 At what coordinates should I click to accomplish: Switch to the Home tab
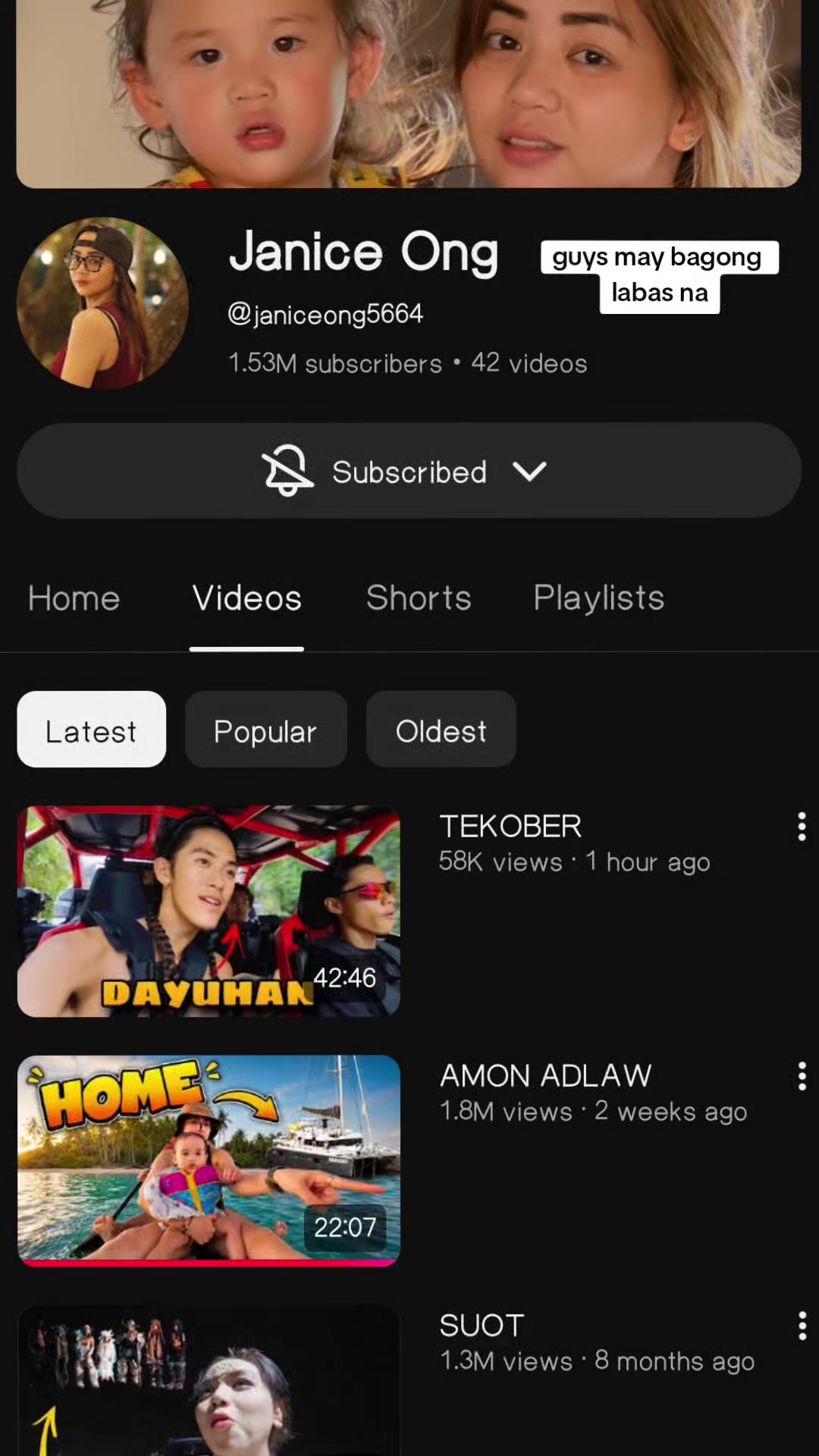point(74,598)
